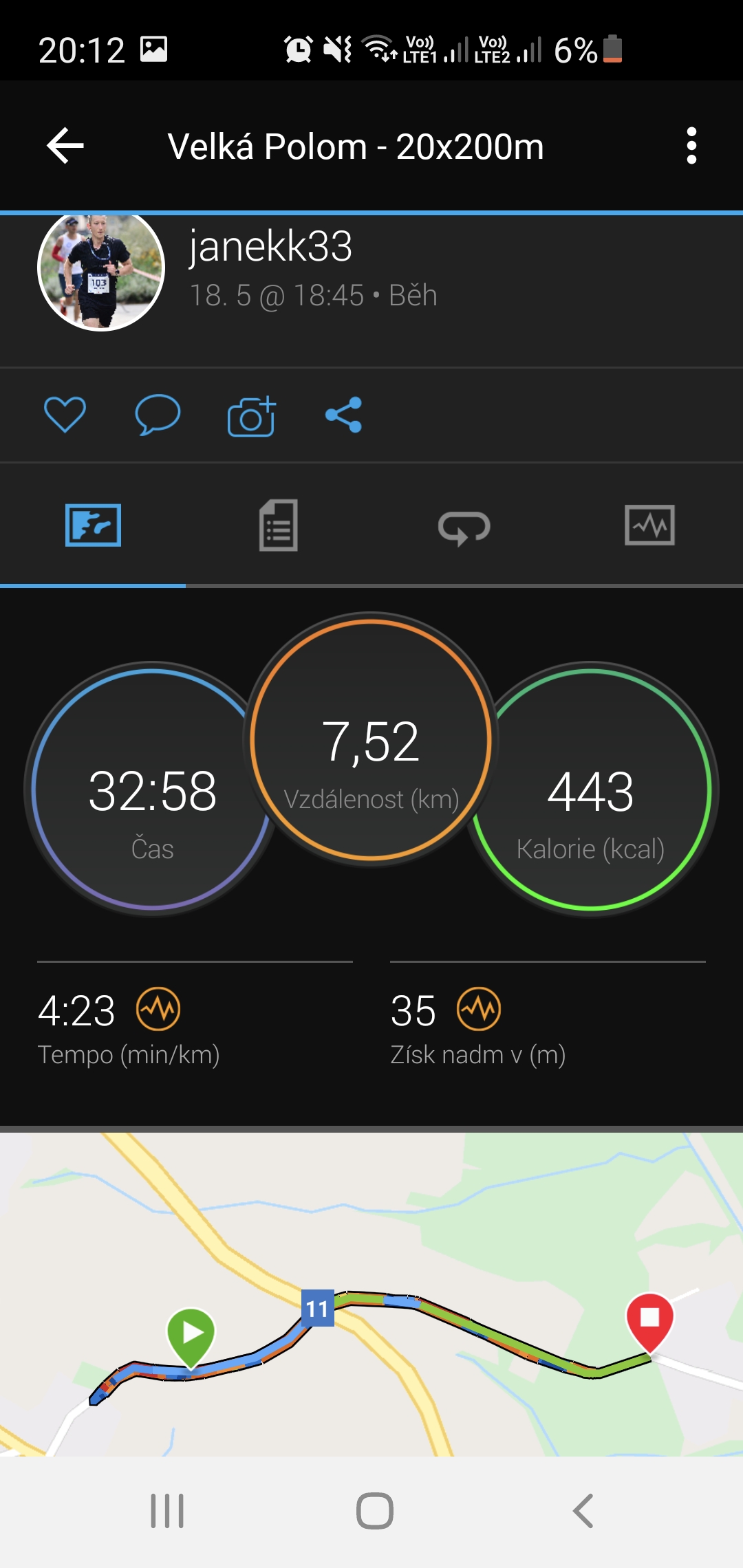Open recent apps from navigation bar

pyautogui.click(x=167, y=1511)
